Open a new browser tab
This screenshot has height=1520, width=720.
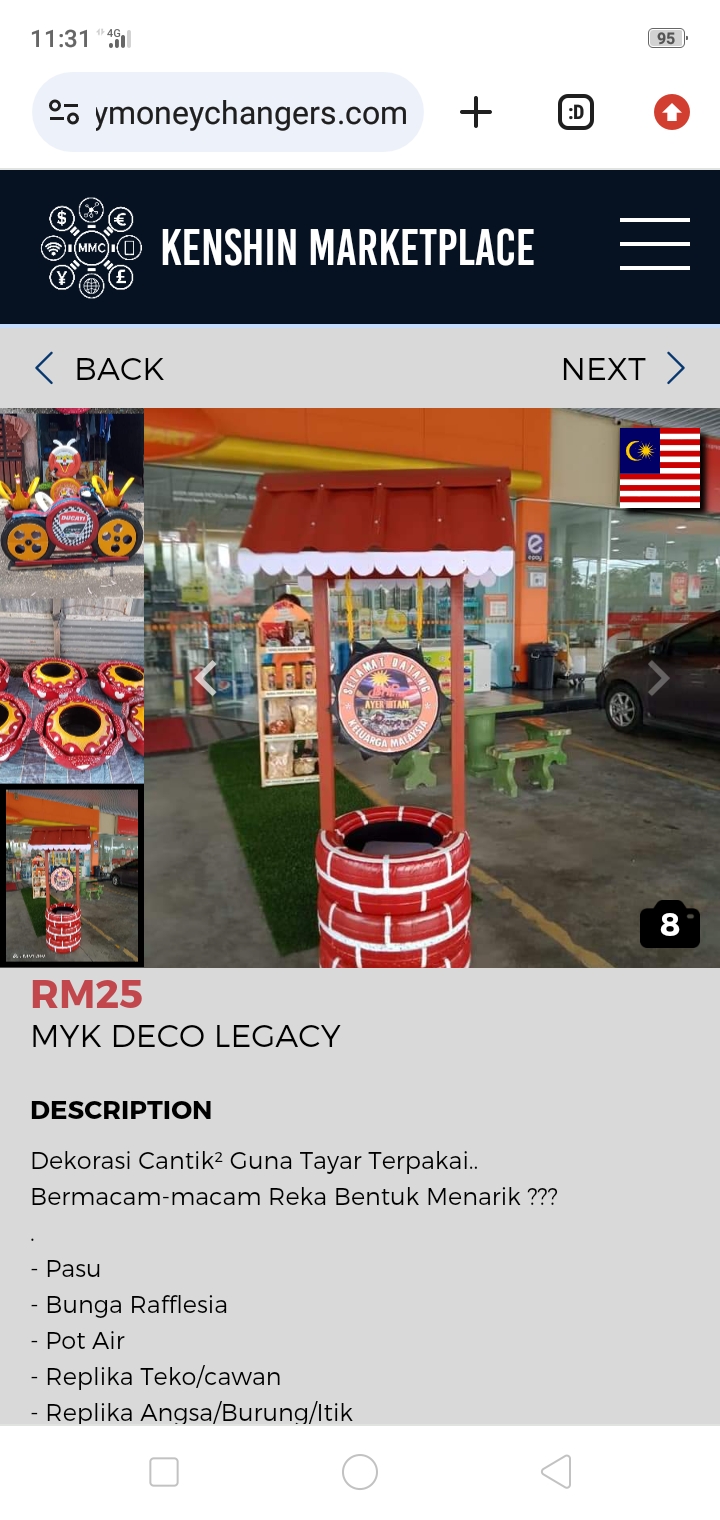pos(476,112)
